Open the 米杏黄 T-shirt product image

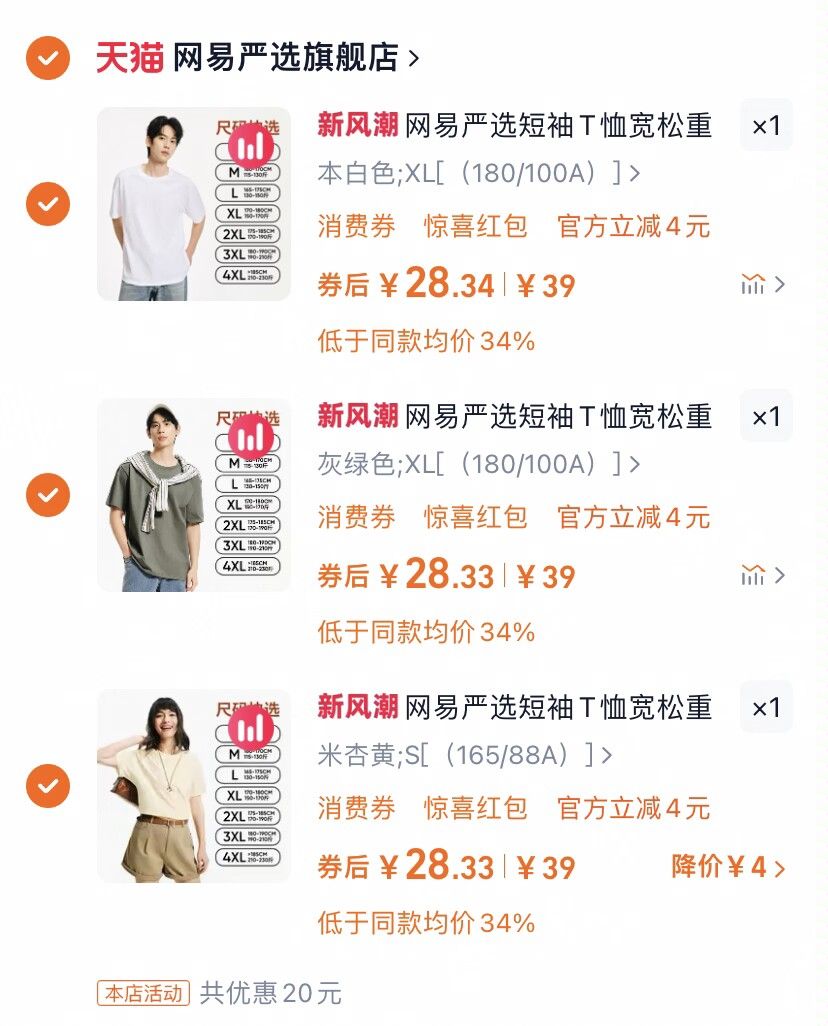pyautogui.click(x=193, y=786)
